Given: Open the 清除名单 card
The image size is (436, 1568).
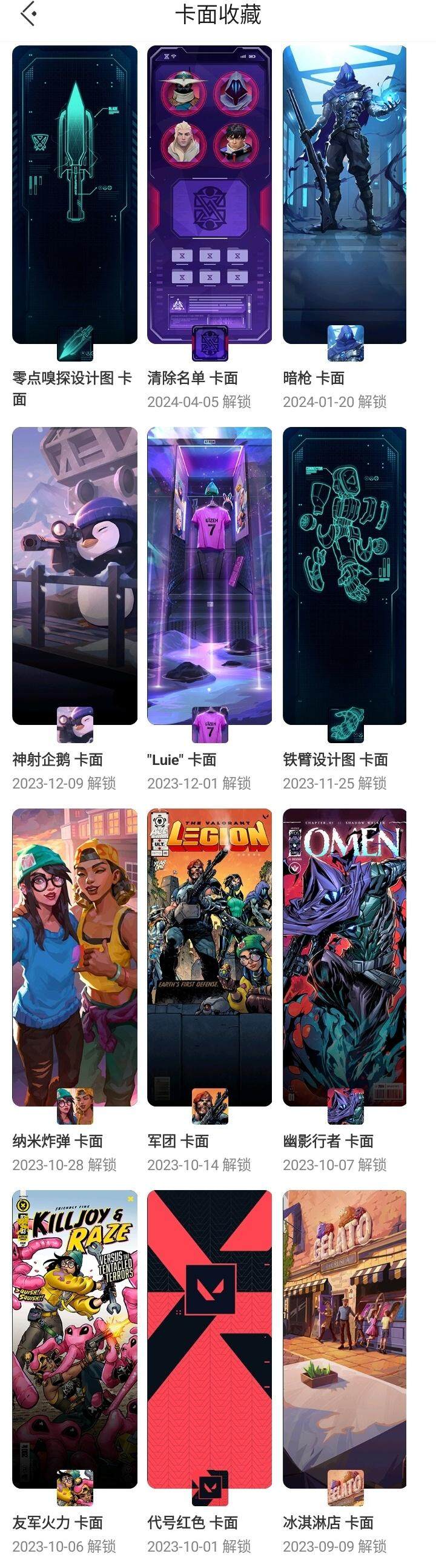Looking at the screenshot, I should (x=210, y=195).
